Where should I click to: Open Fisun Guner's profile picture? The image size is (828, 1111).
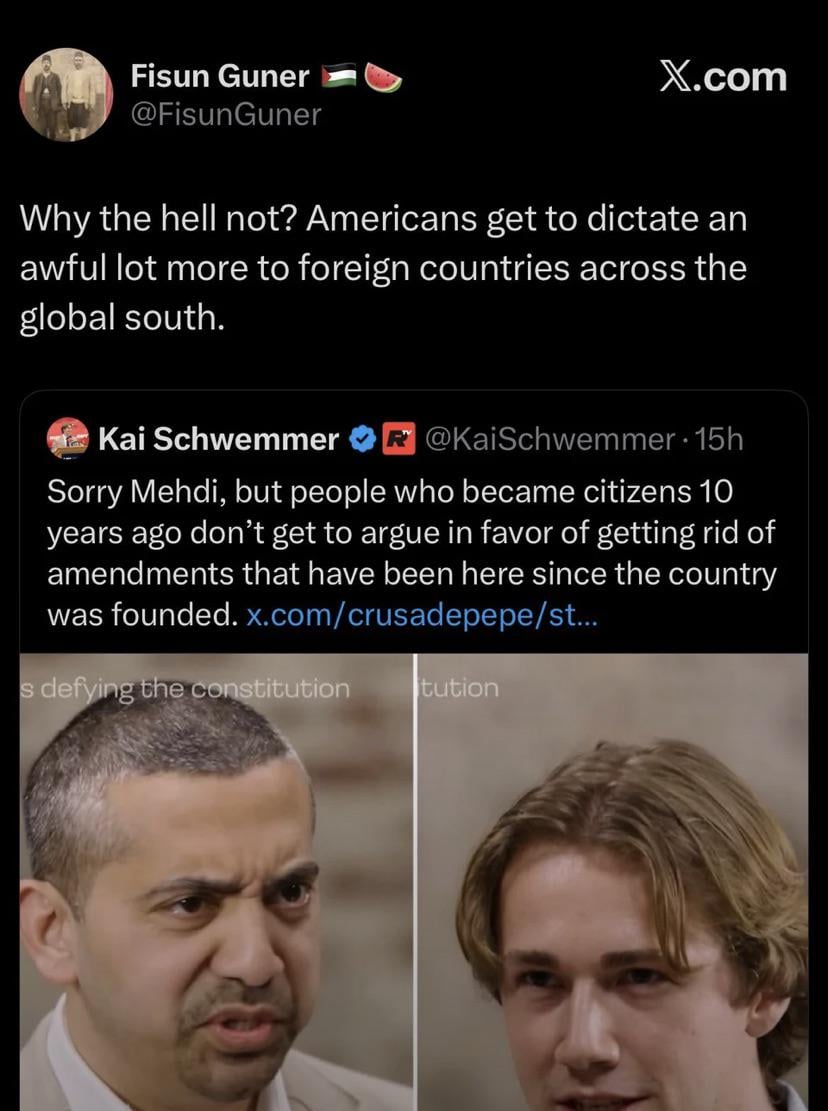click(66, 95)
